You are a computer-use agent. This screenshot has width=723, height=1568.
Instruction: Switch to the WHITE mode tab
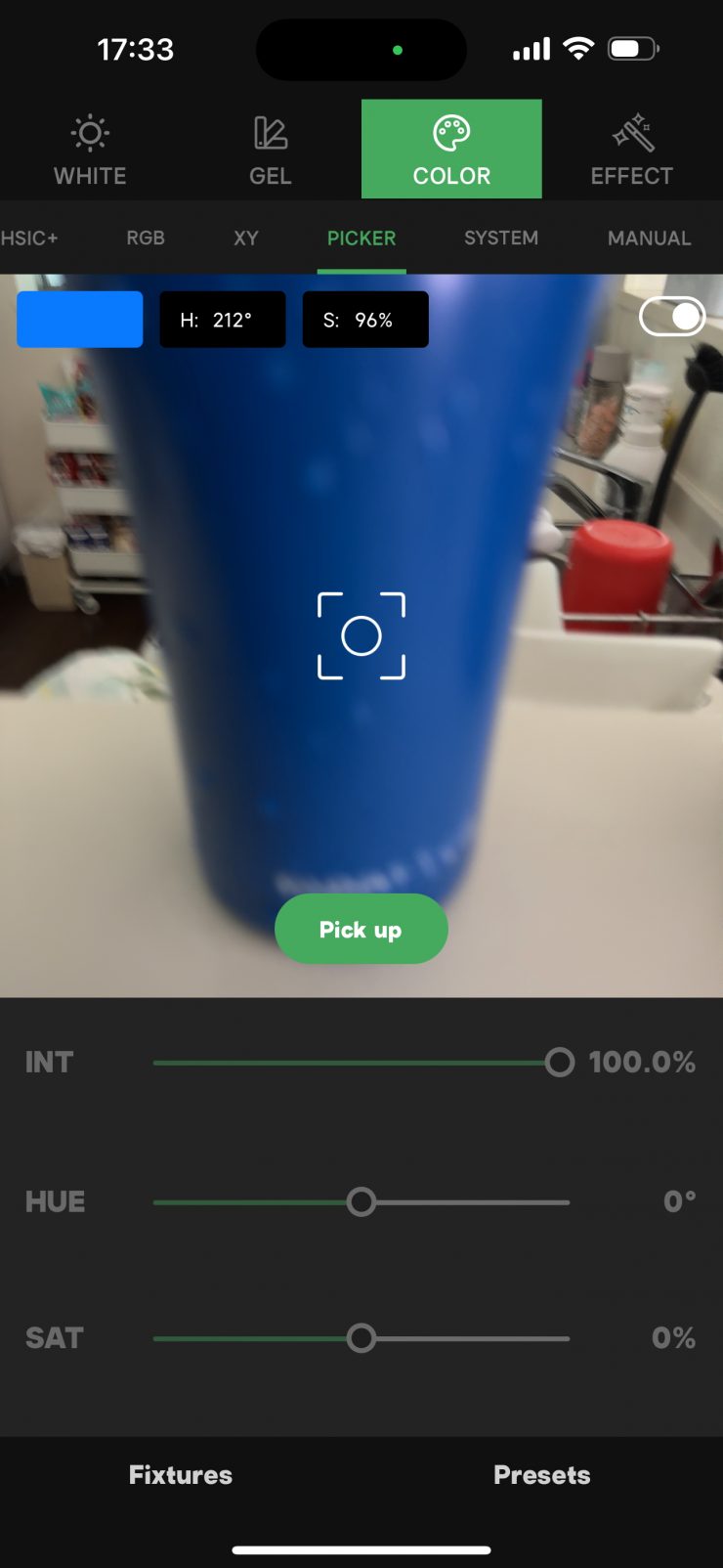point(90,150)
